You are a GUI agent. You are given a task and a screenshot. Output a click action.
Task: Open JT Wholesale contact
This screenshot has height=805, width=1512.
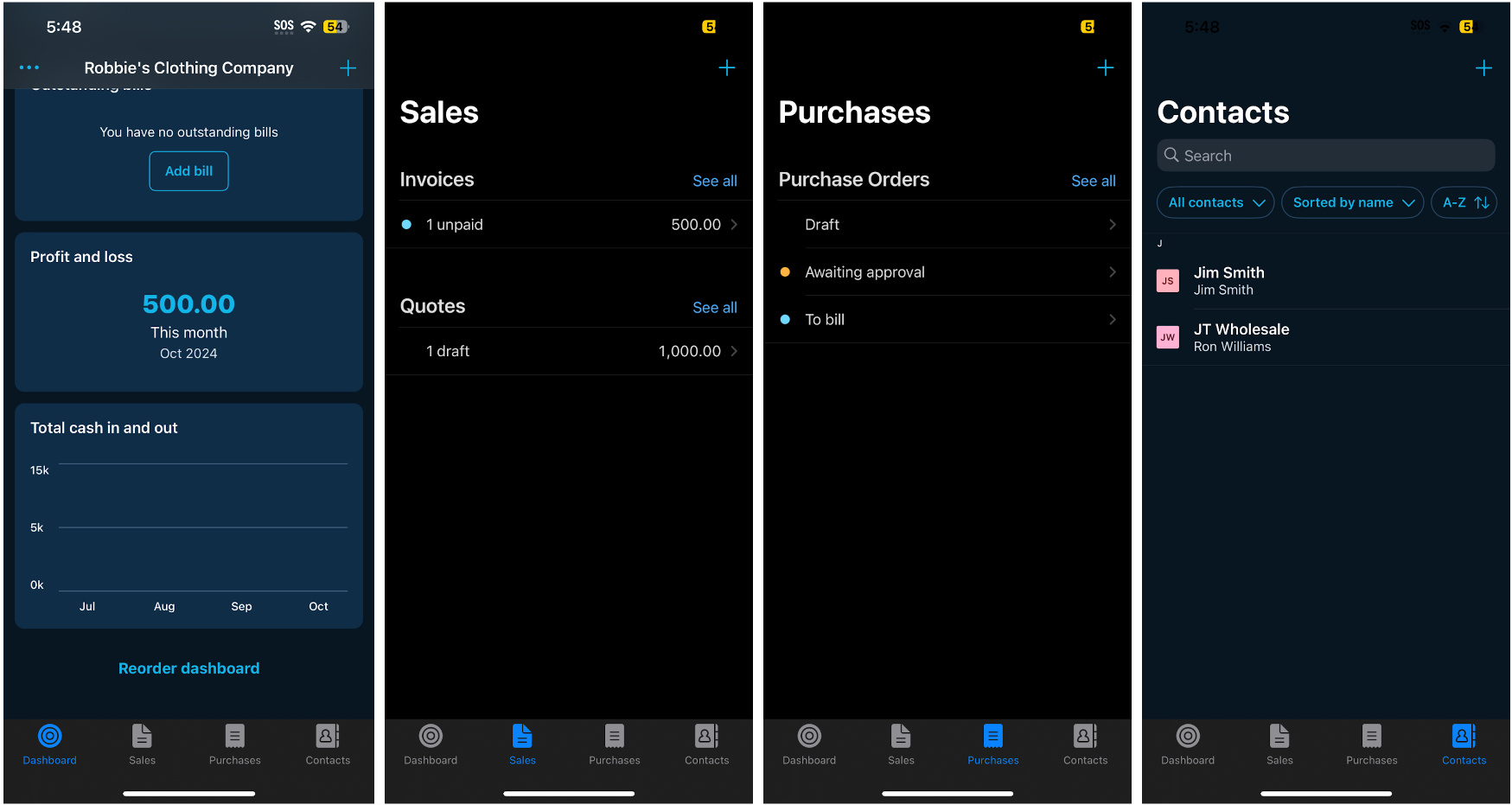(1325, 337)
